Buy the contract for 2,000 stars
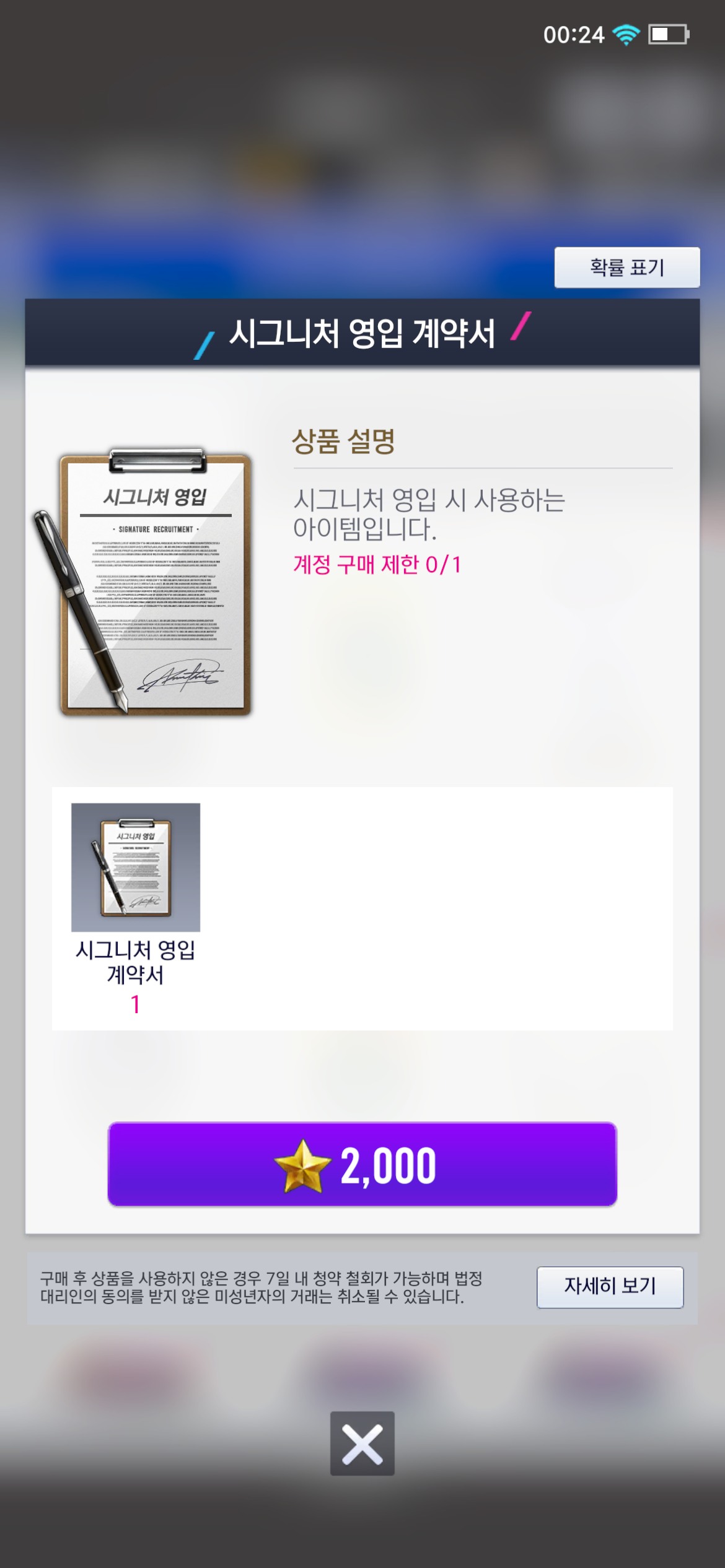This screenshot has width=725, height=1568. point(362,1164)
